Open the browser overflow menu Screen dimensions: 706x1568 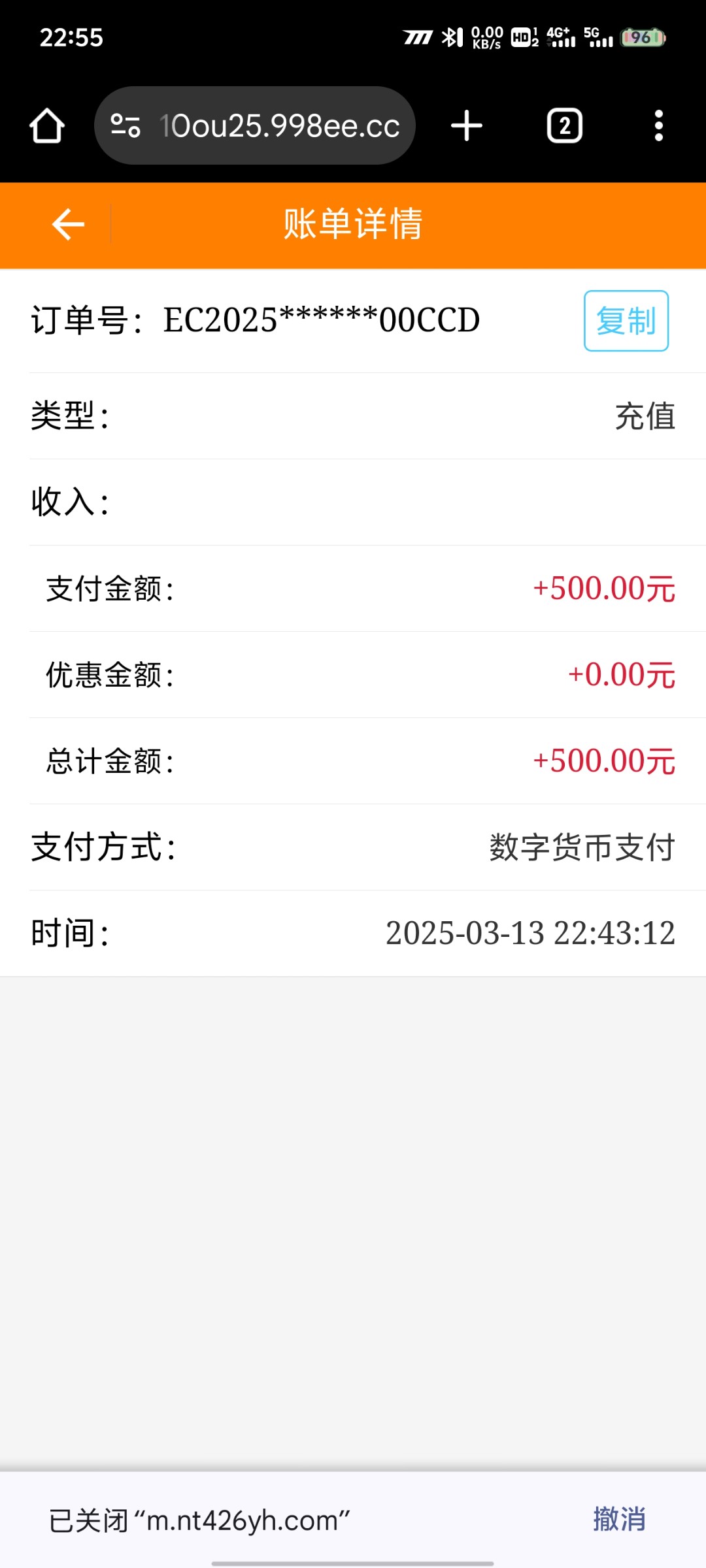(x=659, y=125)
